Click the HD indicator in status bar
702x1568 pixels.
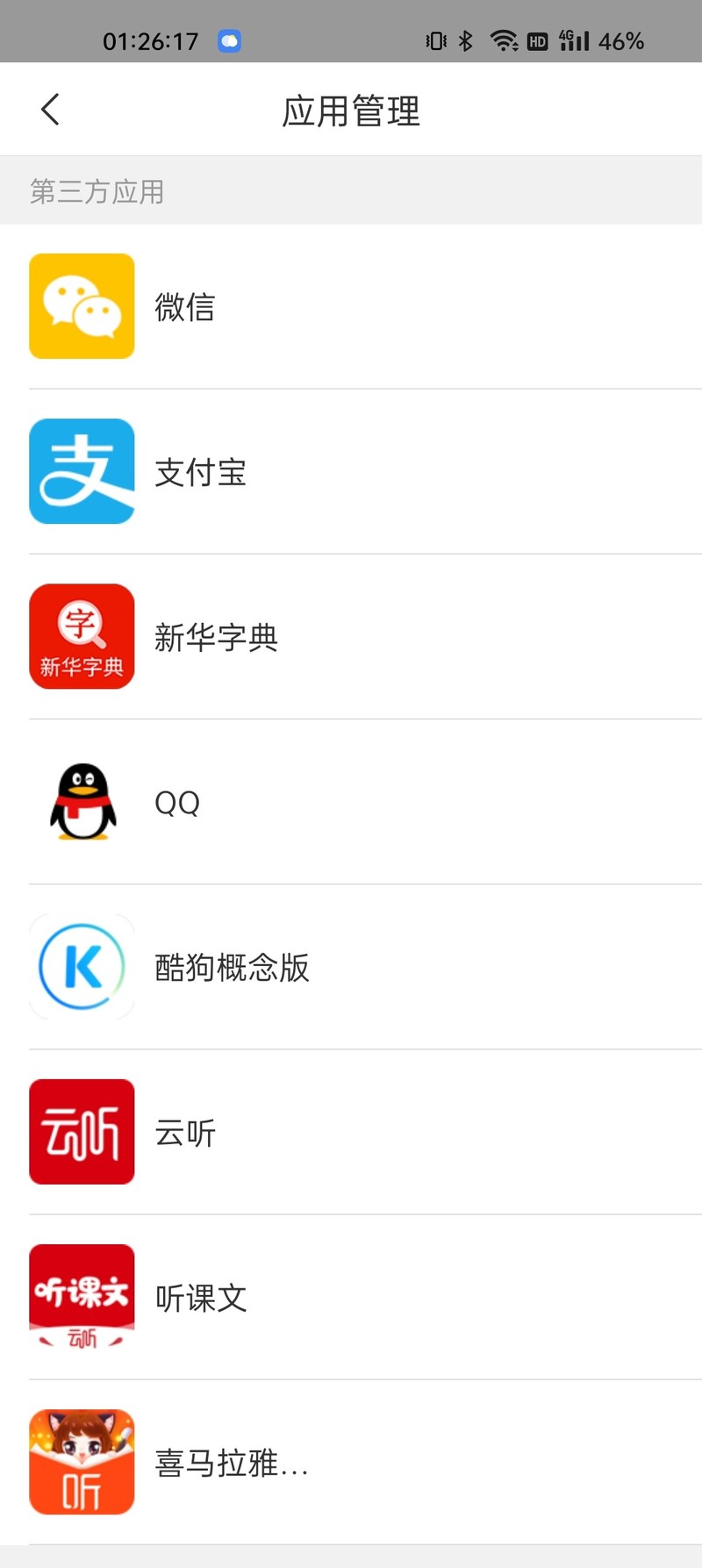536,41
